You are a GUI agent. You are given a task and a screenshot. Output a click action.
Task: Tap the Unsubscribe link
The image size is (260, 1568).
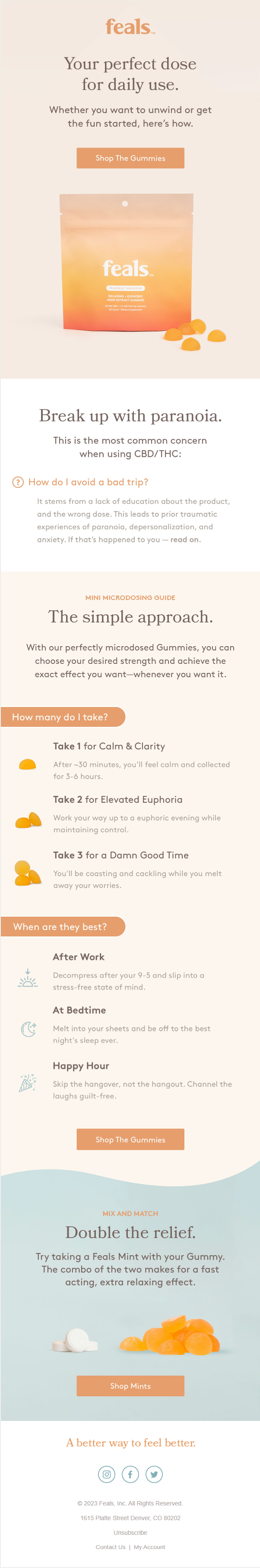coord(130,1532)
